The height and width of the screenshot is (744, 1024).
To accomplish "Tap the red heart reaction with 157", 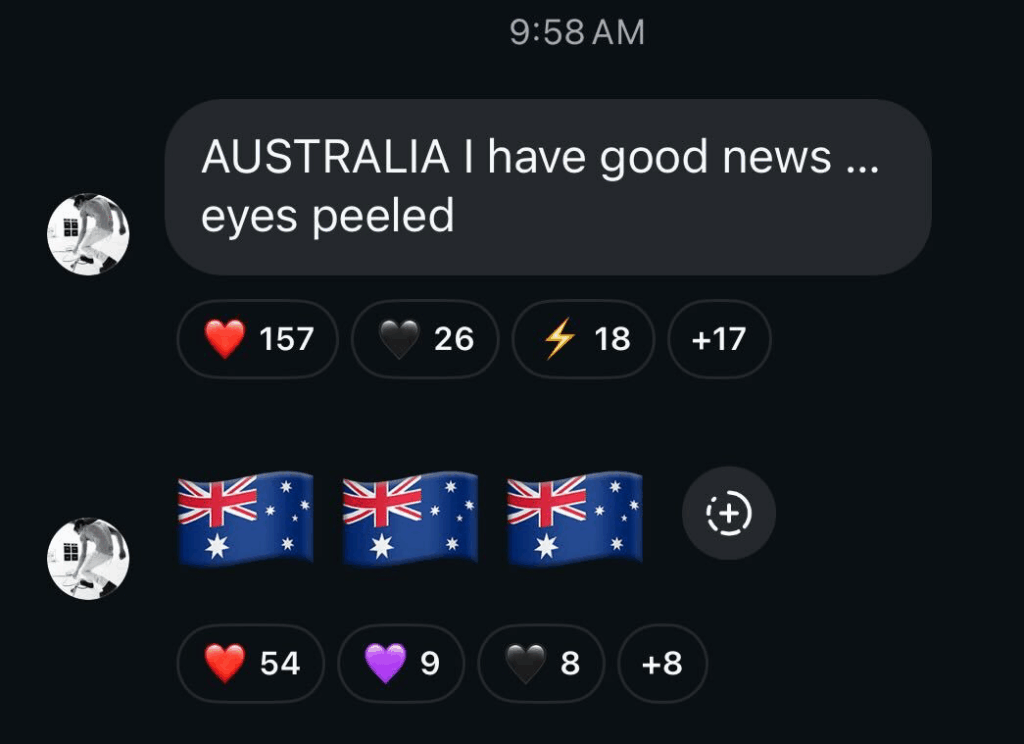I will point(258,339).
